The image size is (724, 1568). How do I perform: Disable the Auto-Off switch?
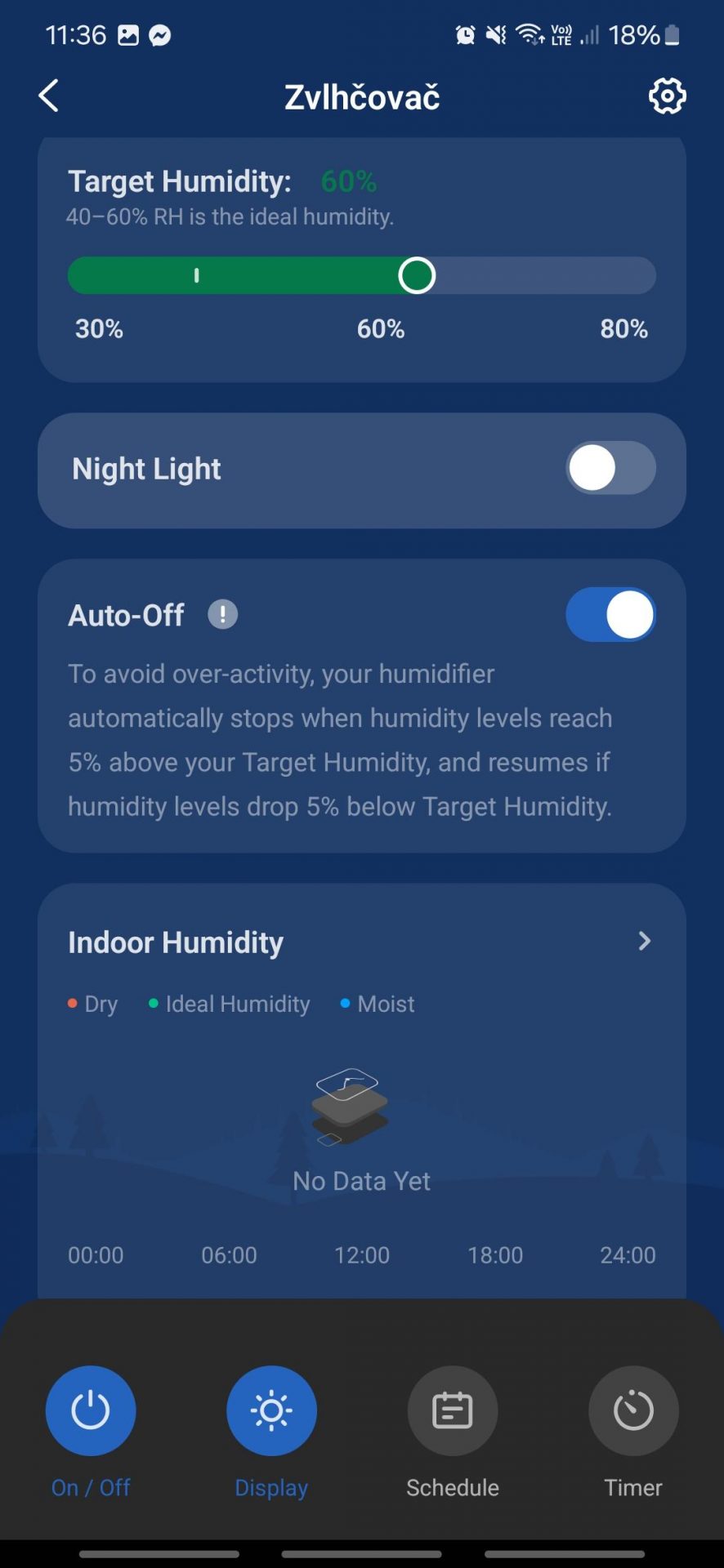[611, 614]
